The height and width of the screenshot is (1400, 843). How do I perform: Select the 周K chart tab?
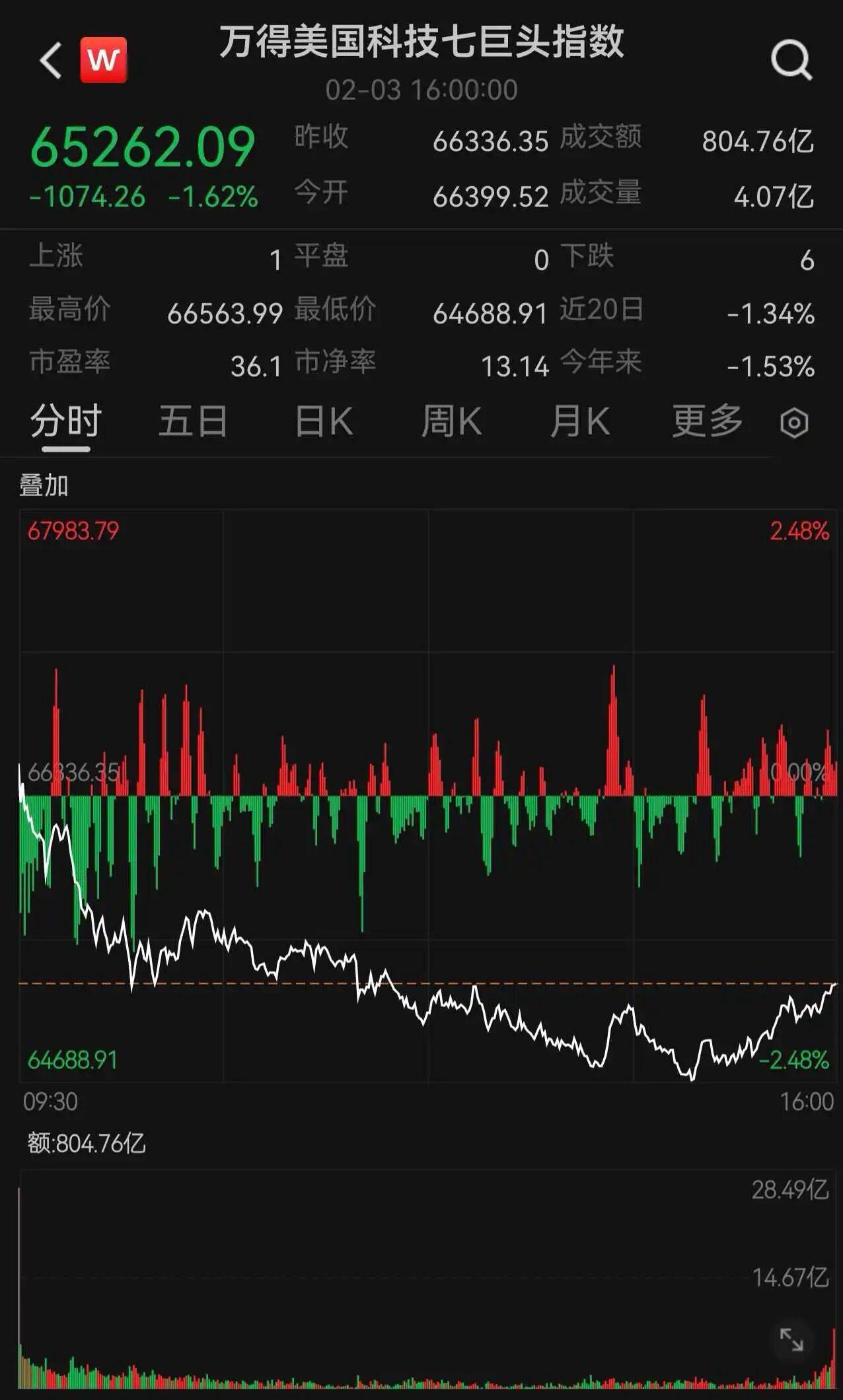pos(452,421)
